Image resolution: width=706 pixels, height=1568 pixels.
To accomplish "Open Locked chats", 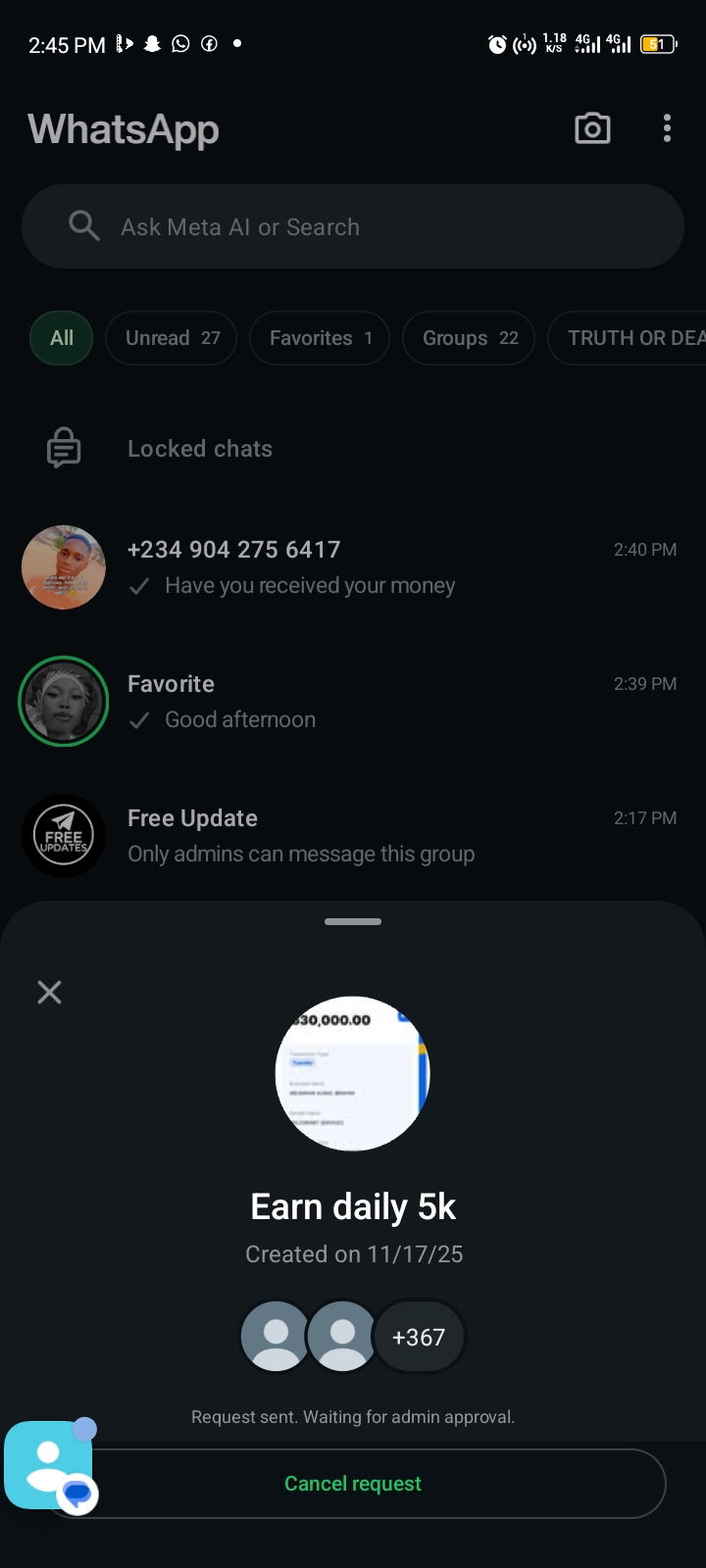I will pyautogui.click(x=200, y=449).
